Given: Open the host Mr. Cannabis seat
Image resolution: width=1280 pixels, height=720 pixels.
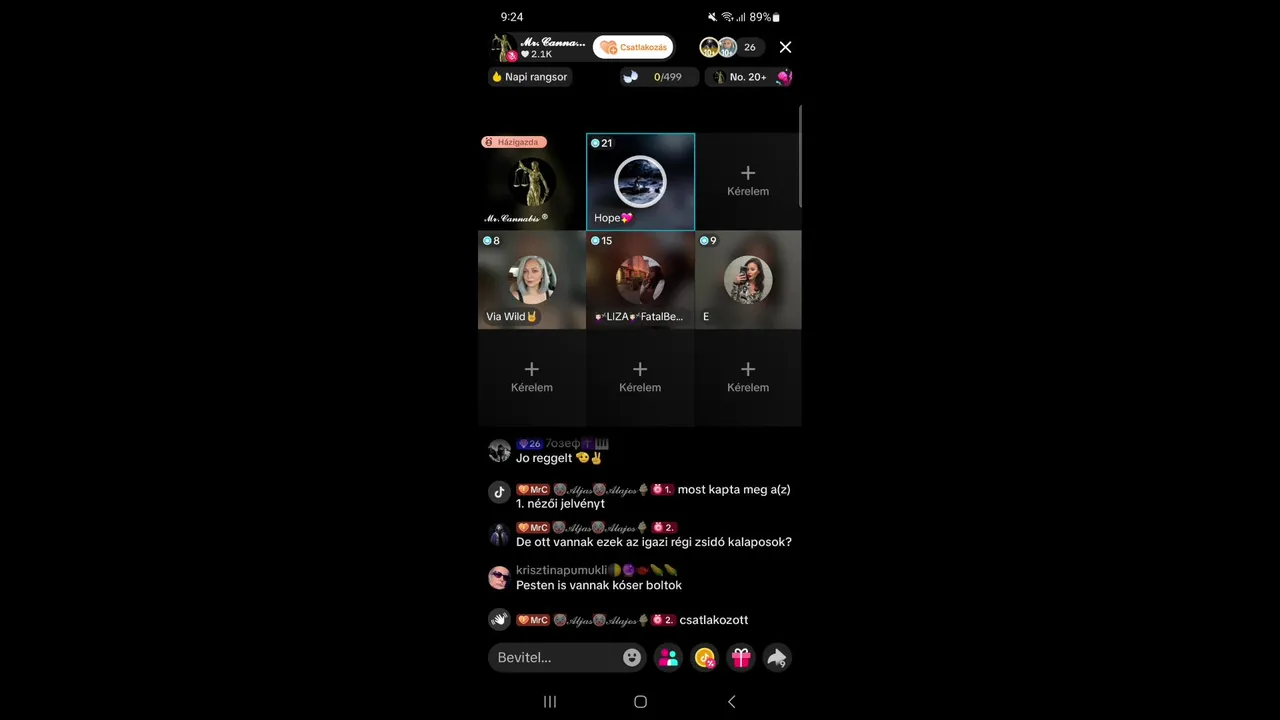Looking at the screenshot, I should (x=532, y=182).
